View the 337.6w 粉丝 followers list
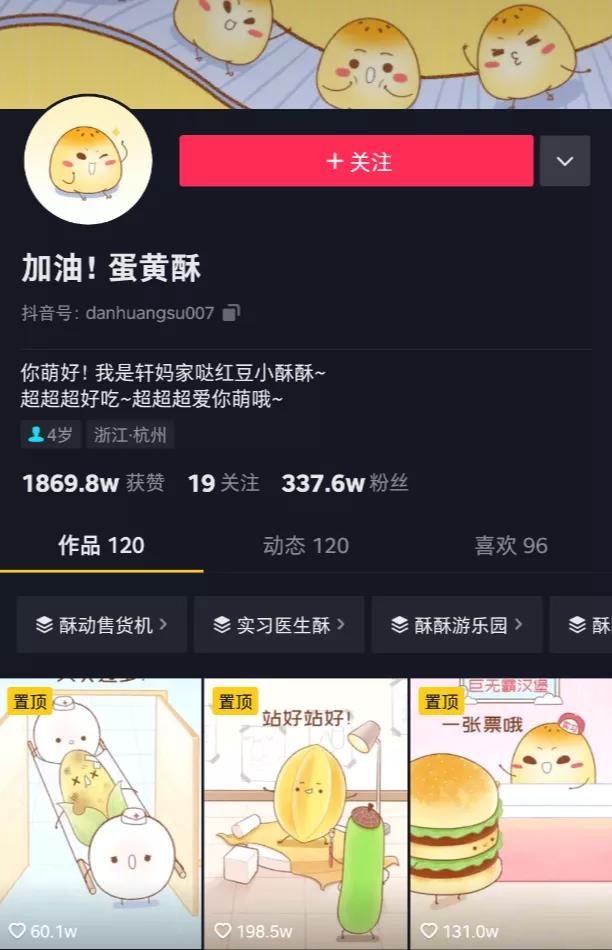The image size is (612, 950). click(345, 484)
